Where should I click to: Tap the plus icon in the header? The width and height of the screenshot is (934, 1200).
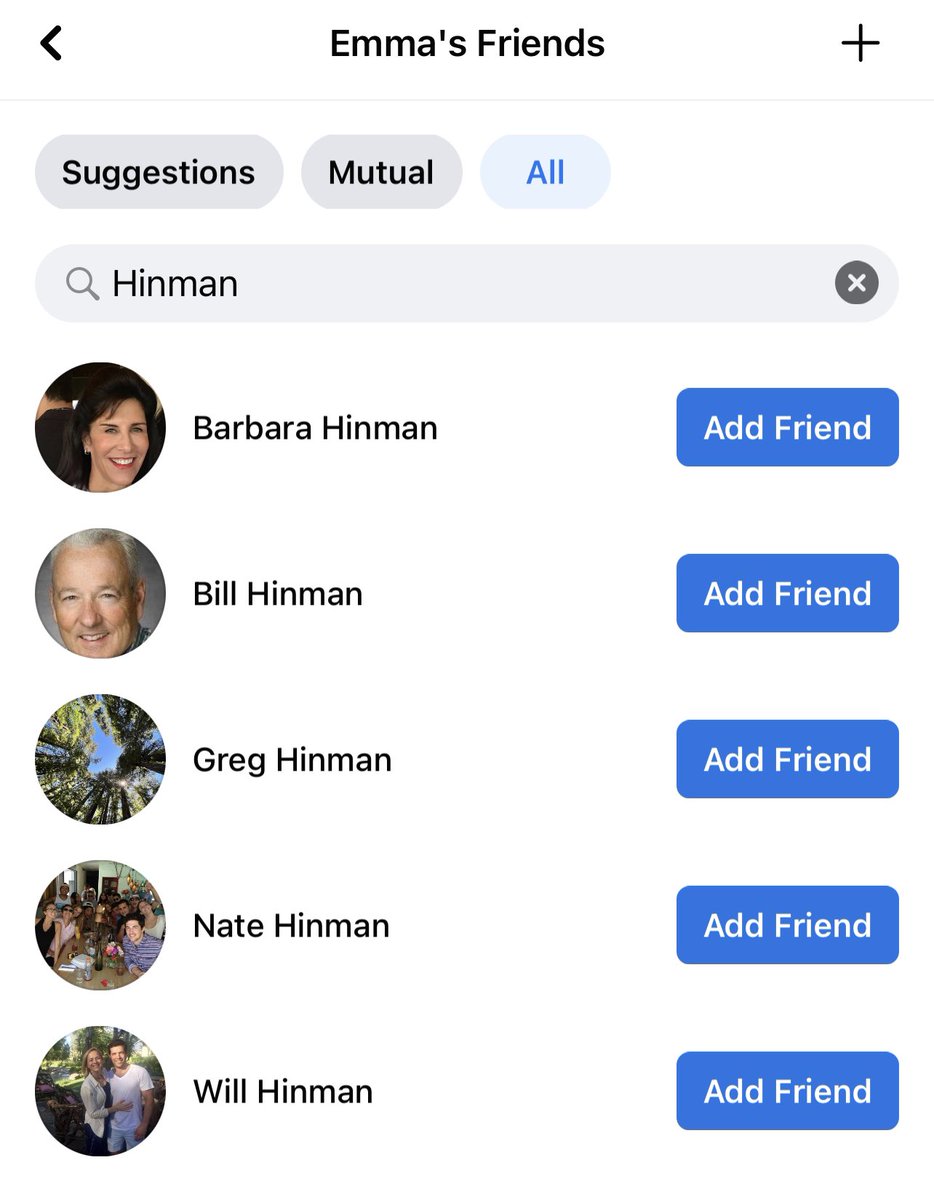859,44
